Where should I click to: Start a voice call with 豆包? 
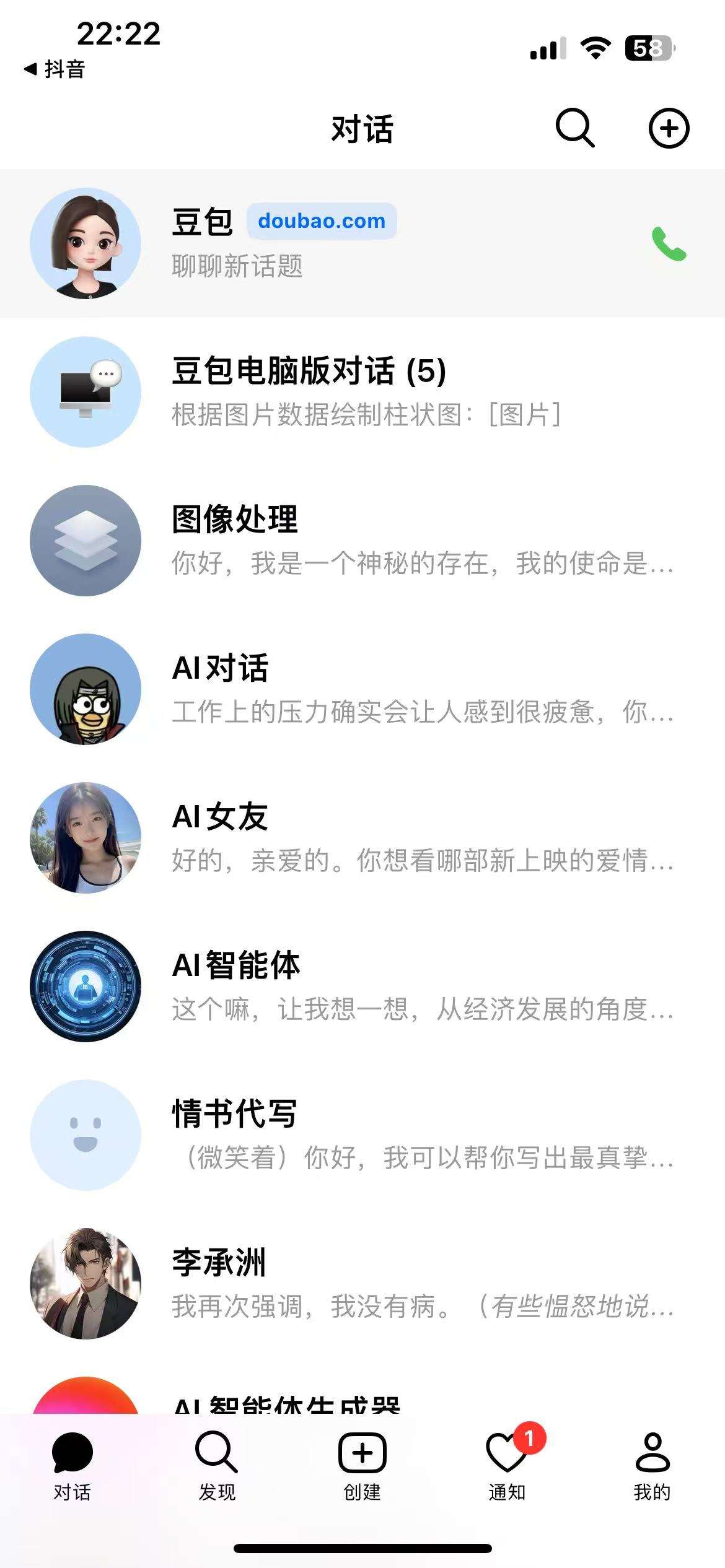point(669,243)
